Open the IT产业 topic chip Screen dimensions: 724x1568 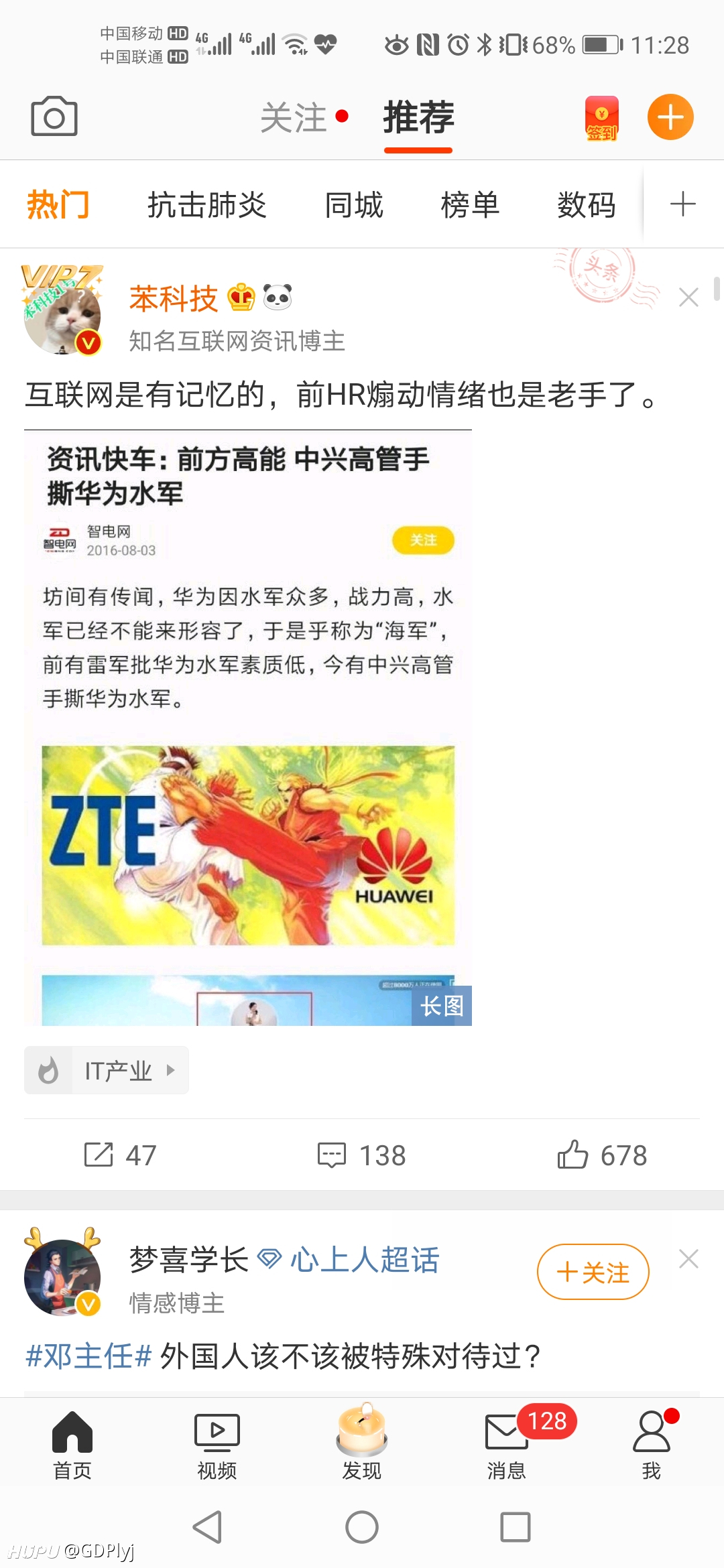107,1070
